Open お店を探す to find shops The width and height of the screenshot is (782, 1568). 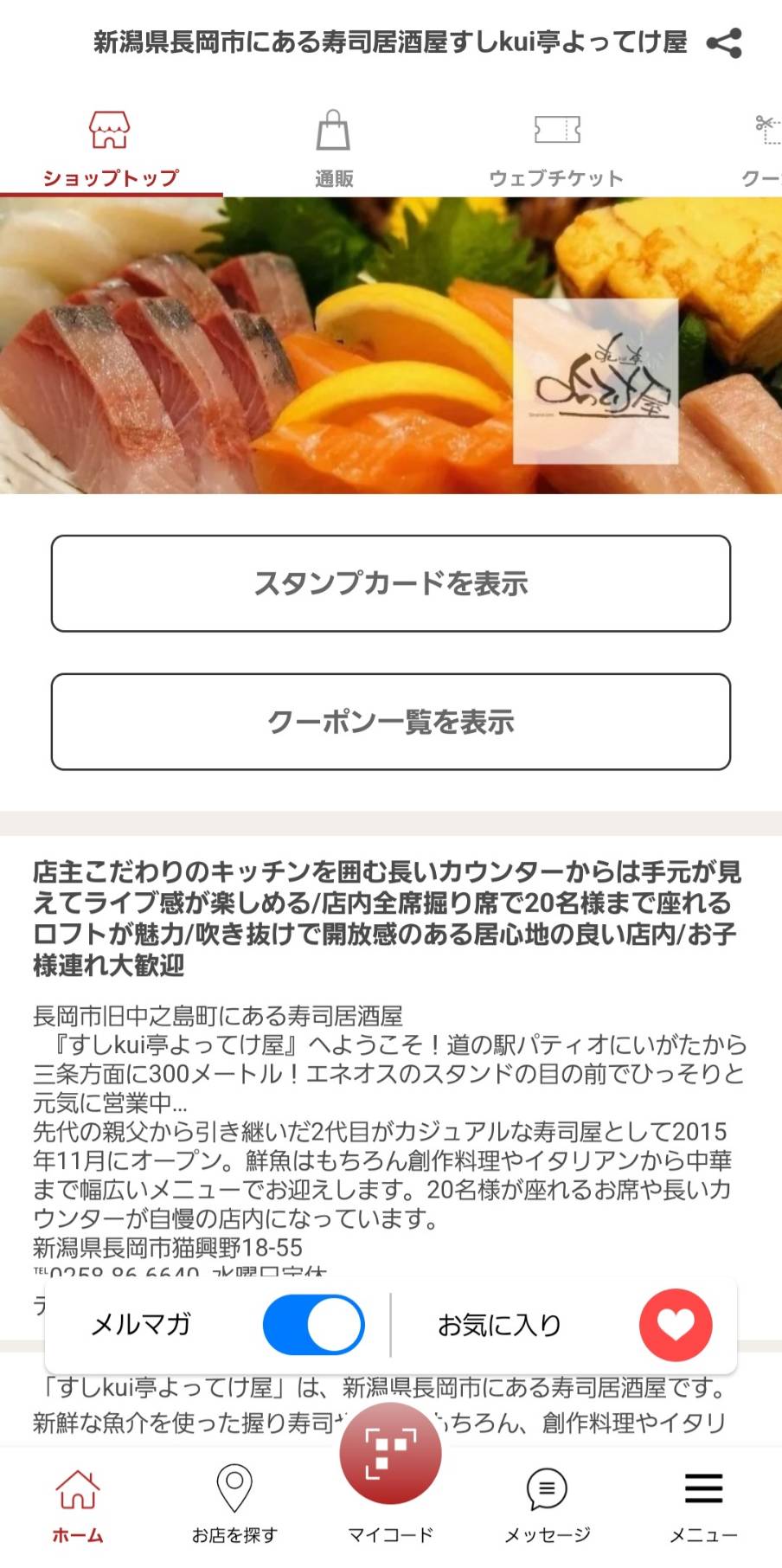(x=234, y=1506)
